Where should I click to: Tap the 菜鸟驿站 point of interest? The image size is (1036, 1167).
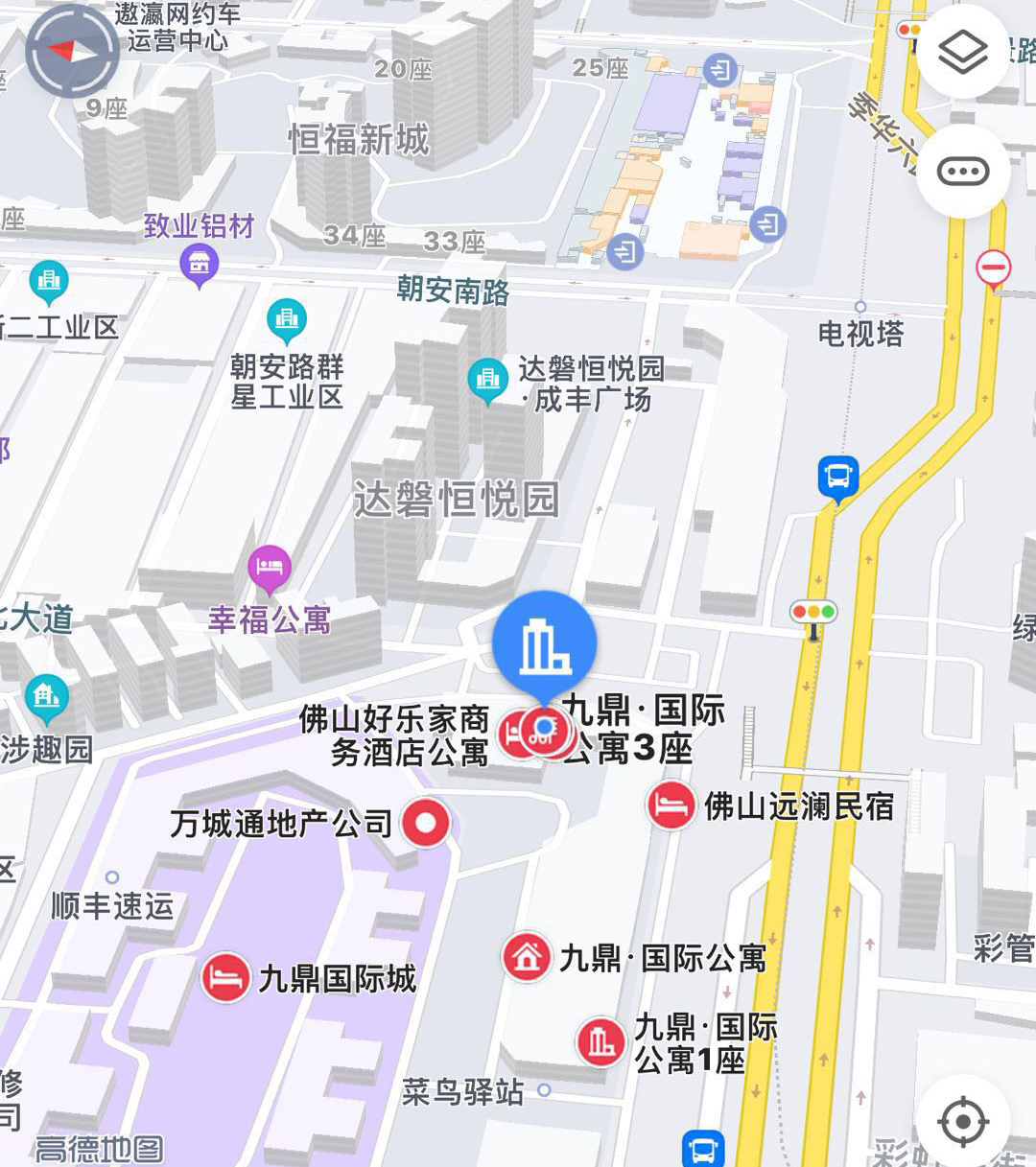[x=545, y=1090]
